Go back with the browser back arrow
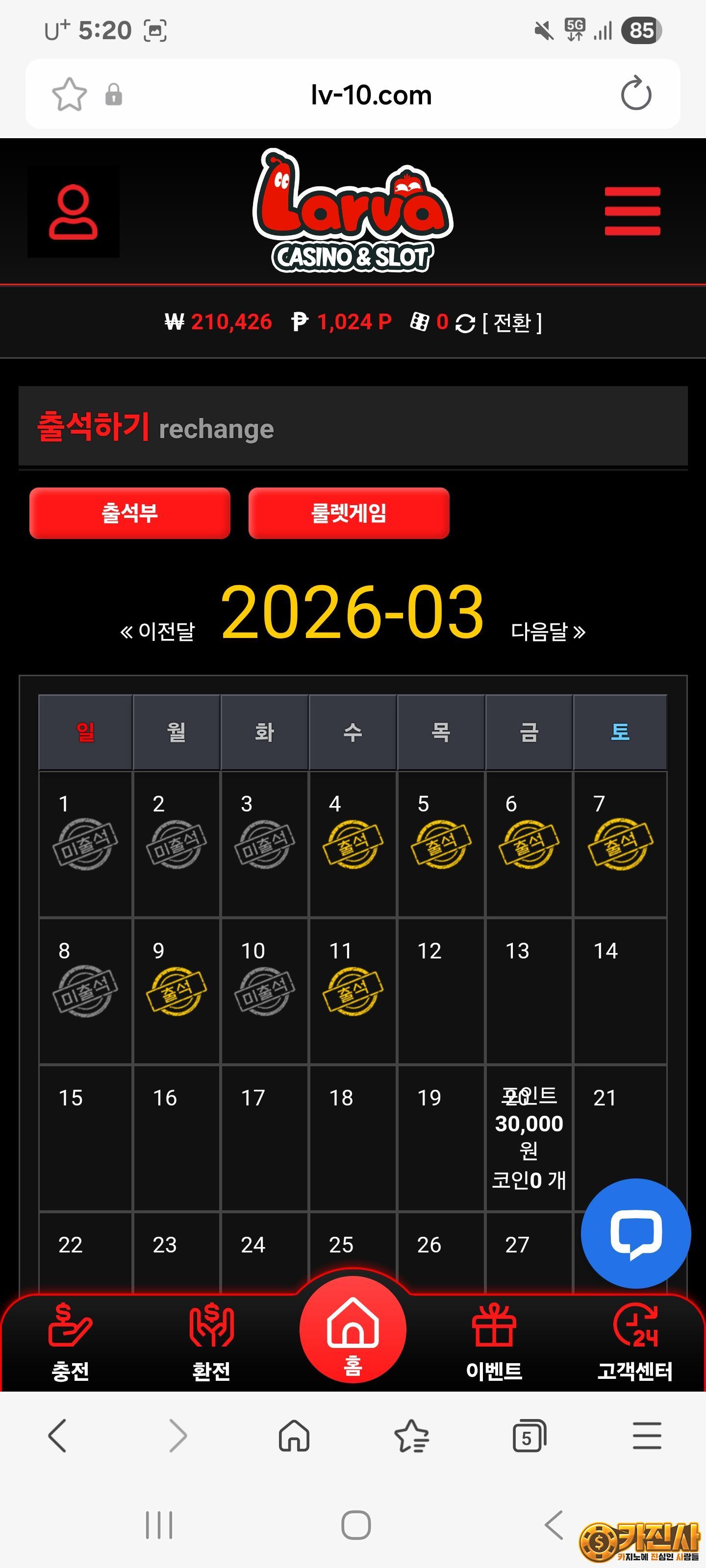 pos(57,1437)
